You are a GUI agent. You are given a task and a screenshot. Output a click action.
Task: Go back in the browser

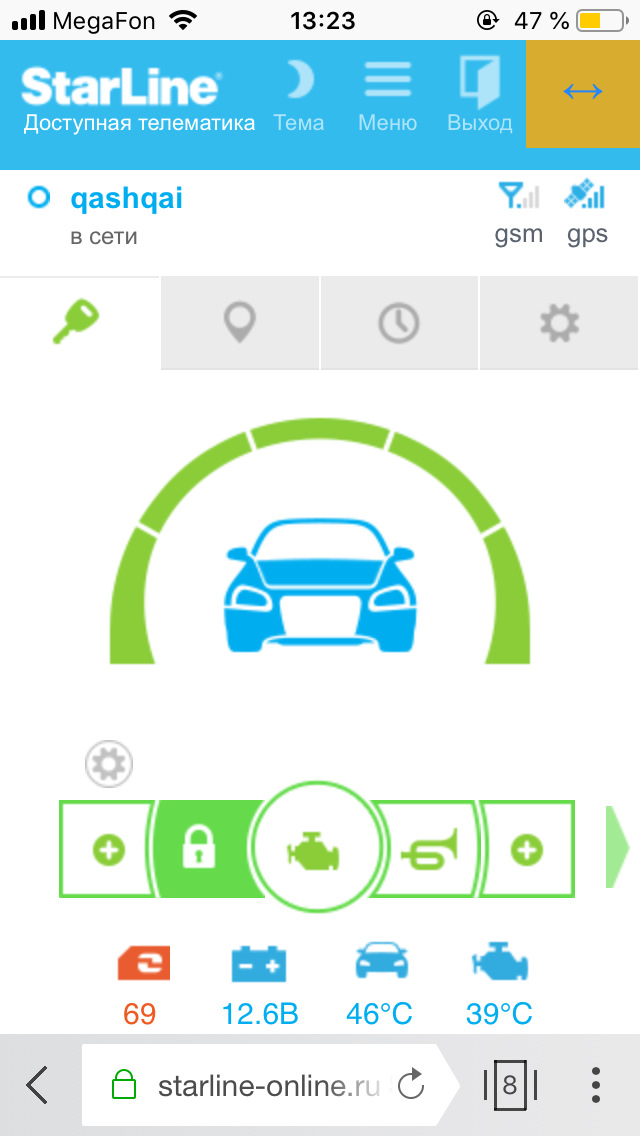pos(37,1085)
